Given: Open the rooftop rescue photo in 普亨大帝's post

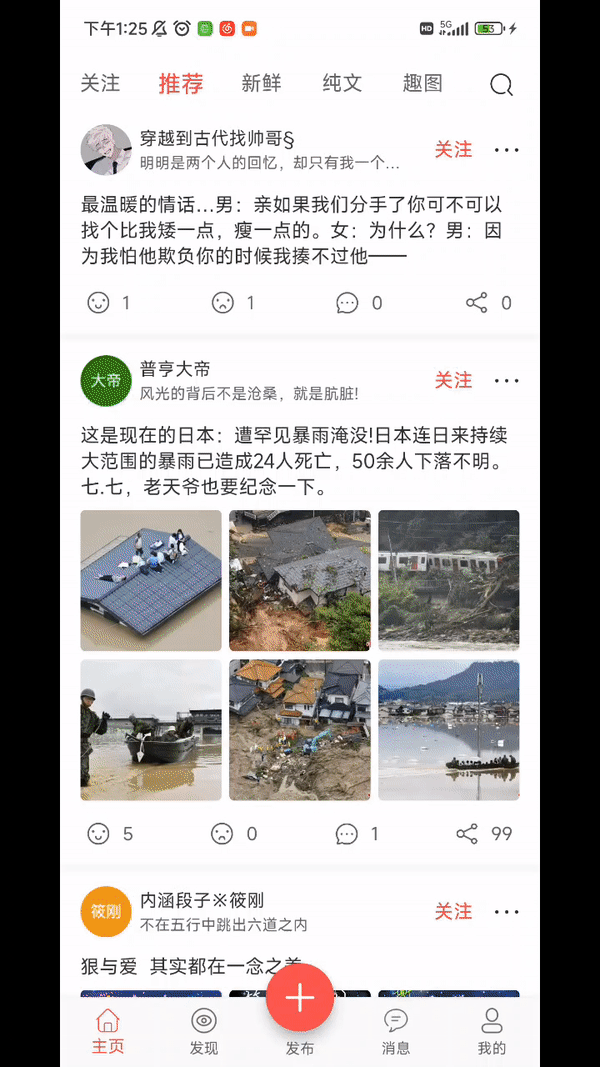Looking at the screenshot, I should 151,581.
